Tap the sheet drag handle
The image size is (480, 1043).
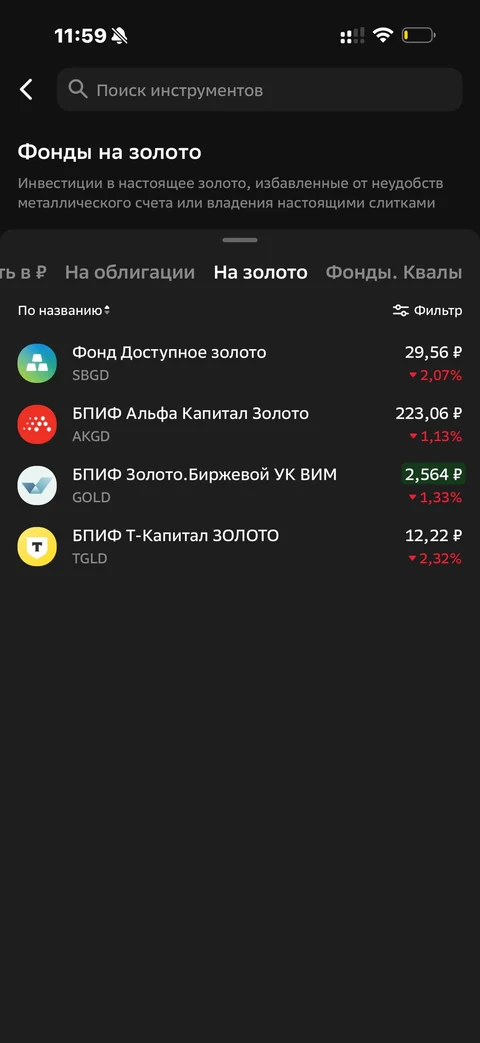coord(240,240)
